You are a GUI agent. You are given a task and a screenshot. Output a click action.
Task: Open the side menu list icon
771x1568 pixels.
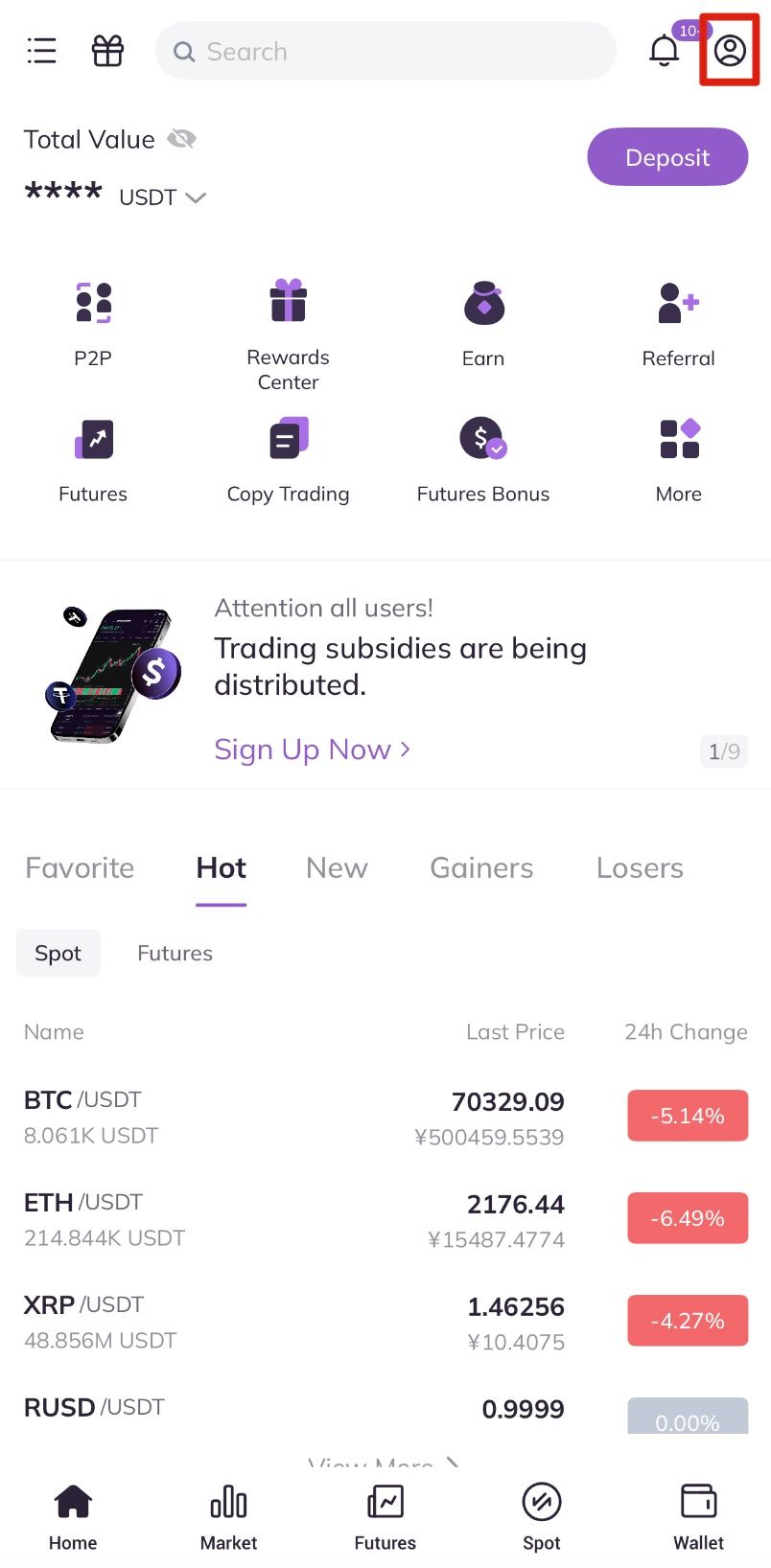point(41,51)
